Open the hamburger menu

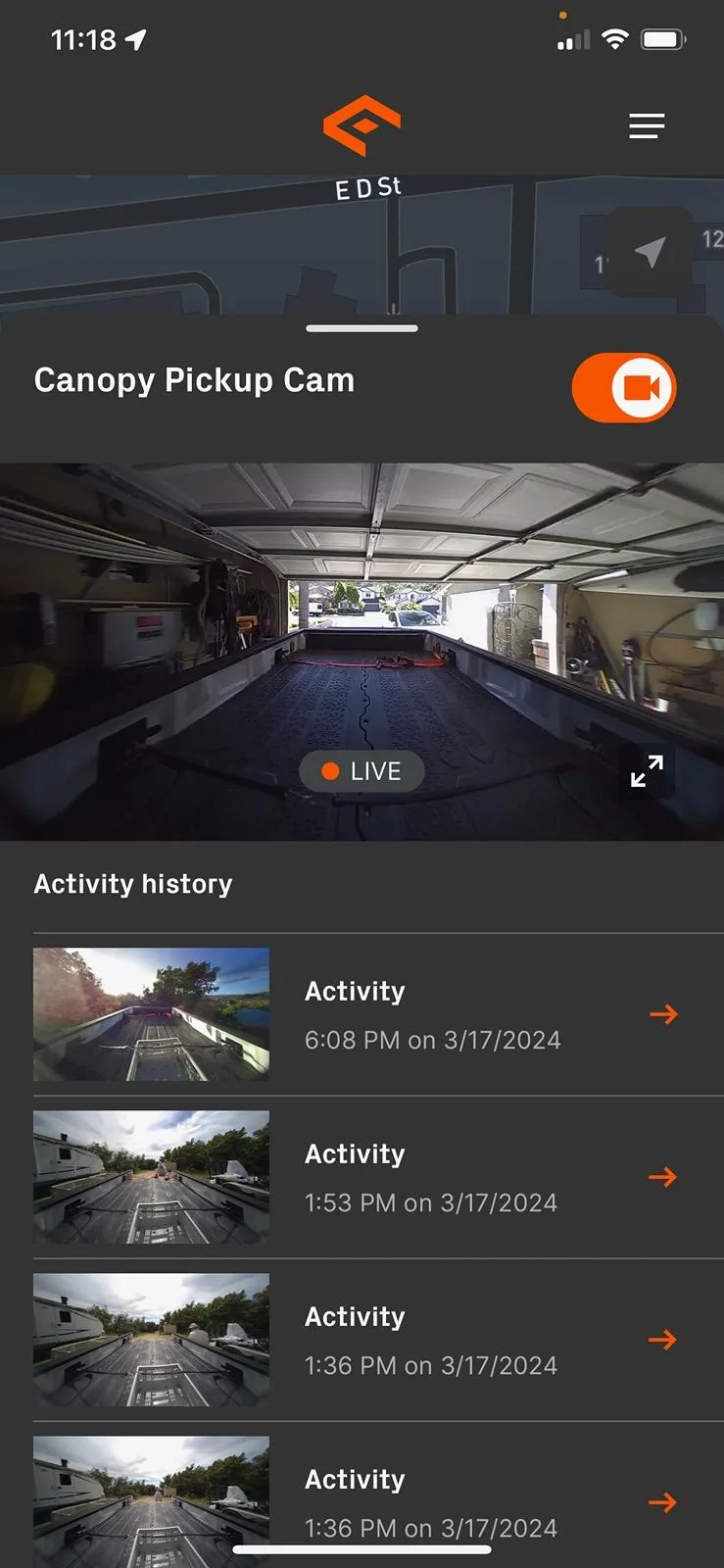click(647, 125)
